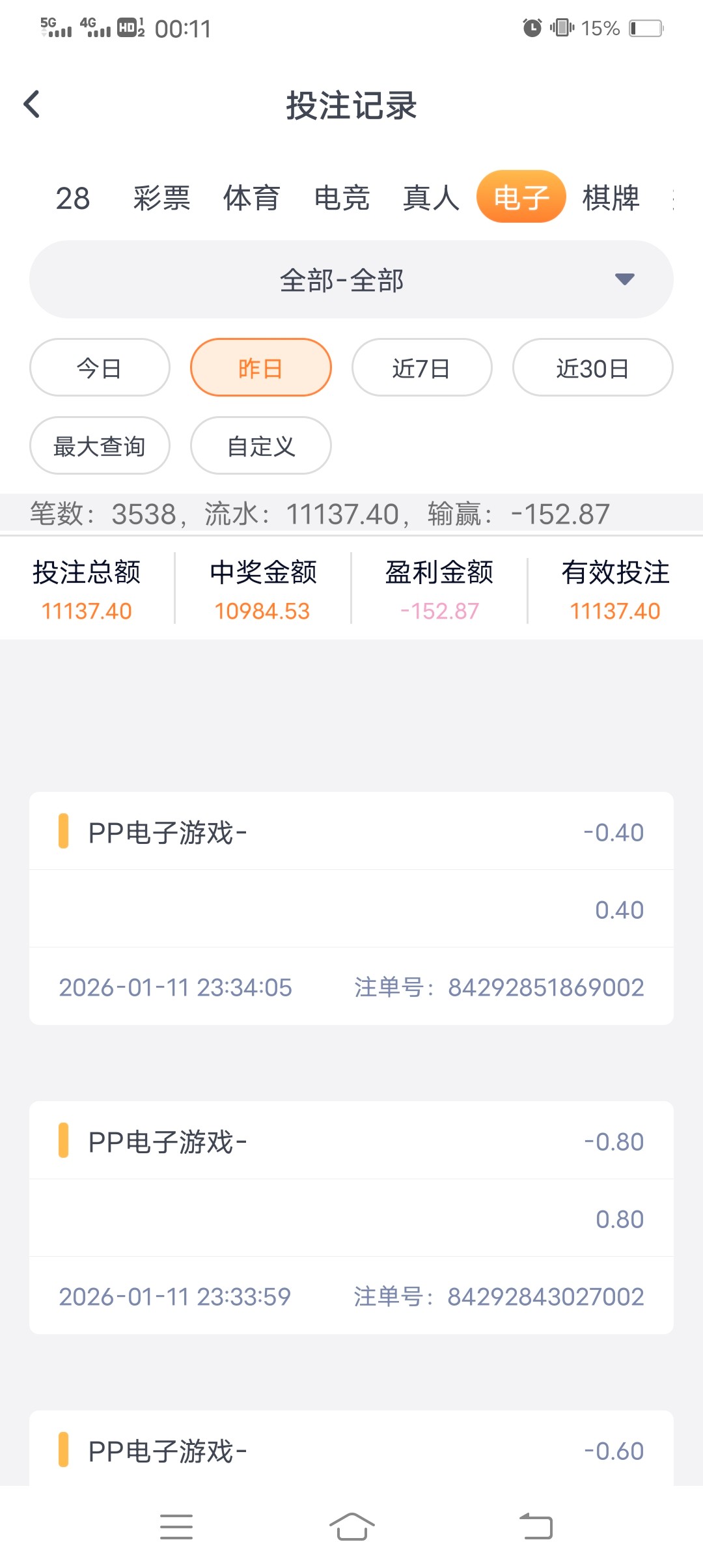The image size is (703, 1568).
Task: Tap the back arrow beside 投注记录 title
Action: (x=31, y=104)
